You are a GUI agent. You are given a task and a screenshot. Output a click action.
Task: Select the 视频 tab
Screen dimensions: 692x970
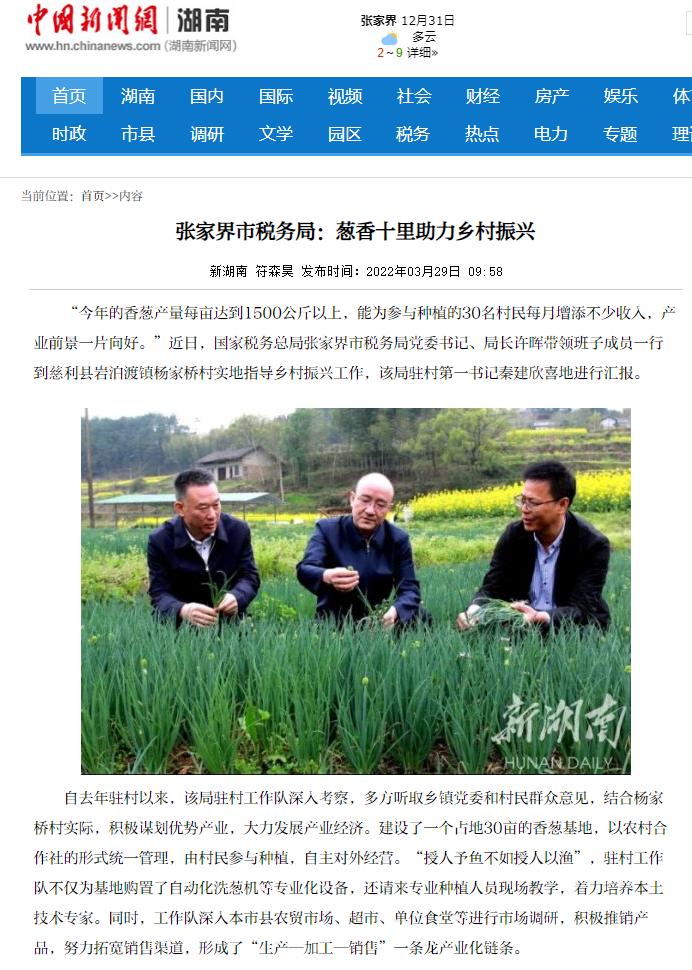pos(345,96)
